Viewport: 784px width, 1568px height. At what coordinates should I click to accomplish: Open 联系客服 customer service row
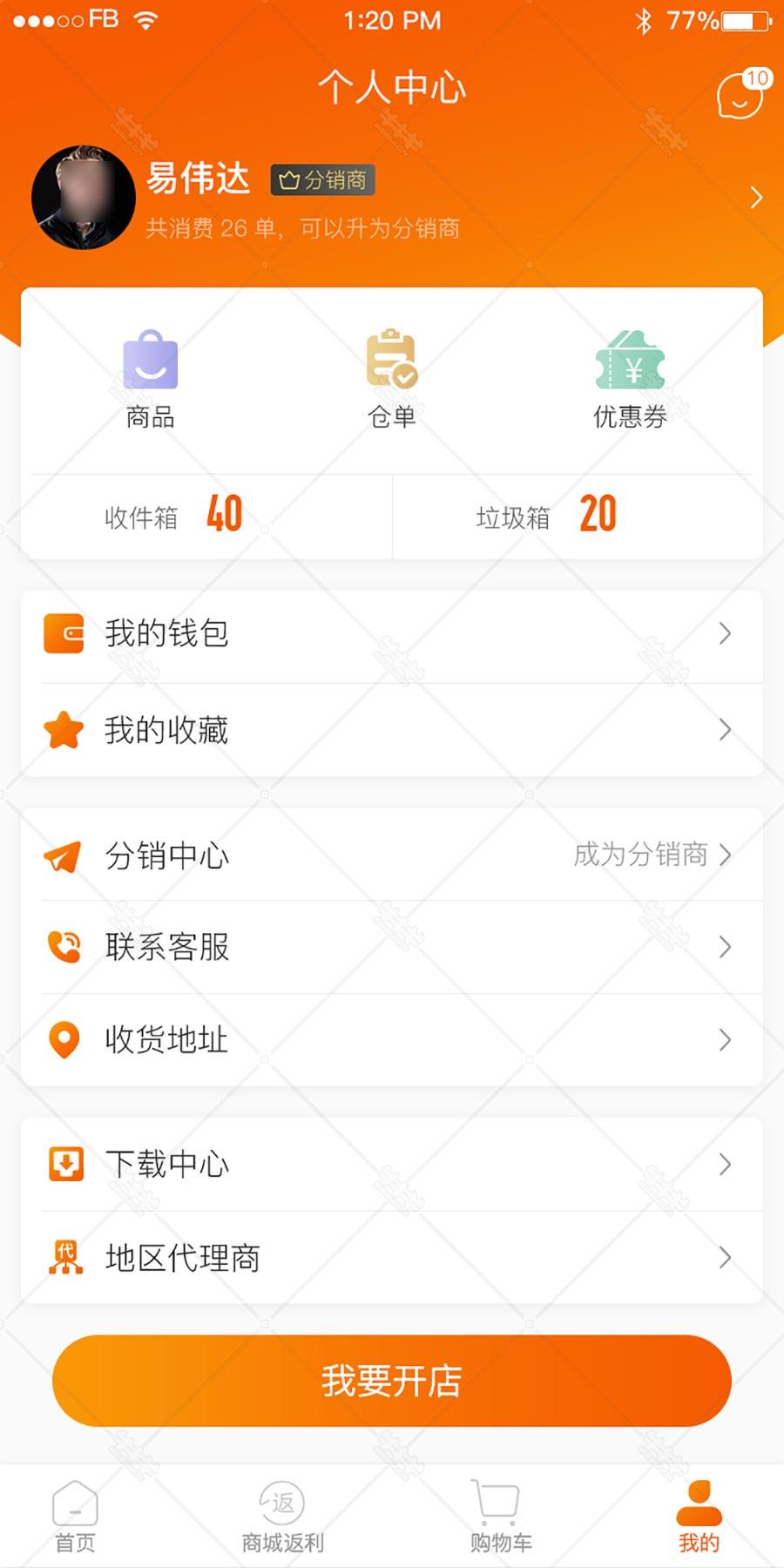(392, 947)
